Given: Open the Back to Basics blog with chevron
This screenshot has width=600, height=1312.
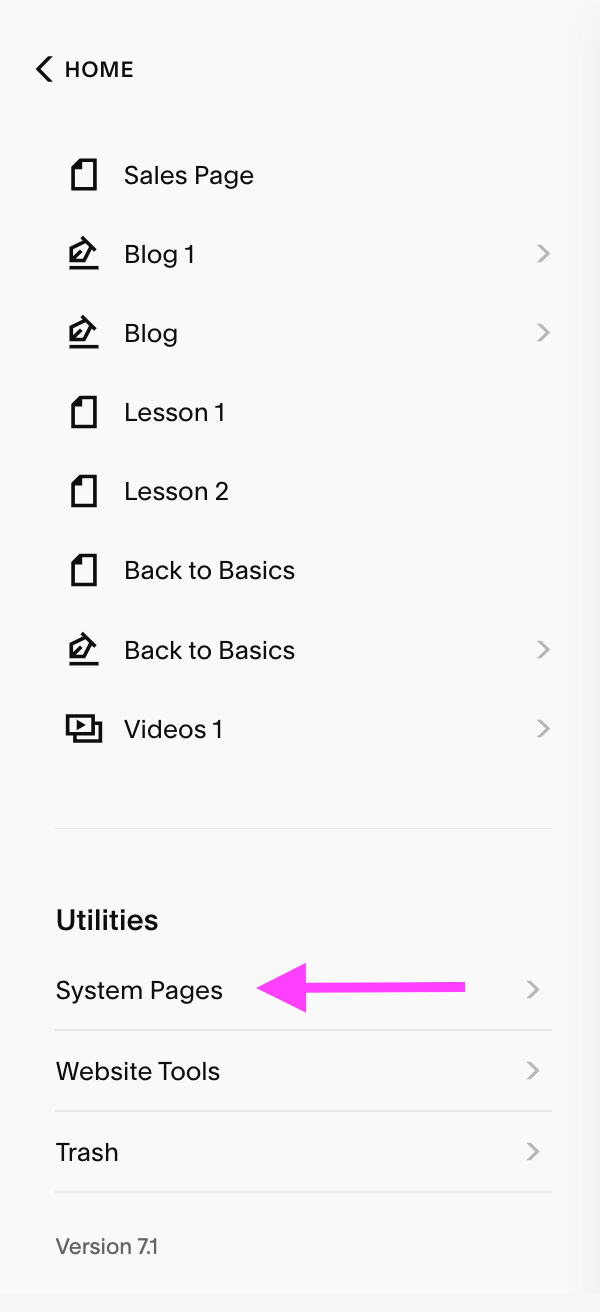Looking at the screenshot, I should [303, 650].
